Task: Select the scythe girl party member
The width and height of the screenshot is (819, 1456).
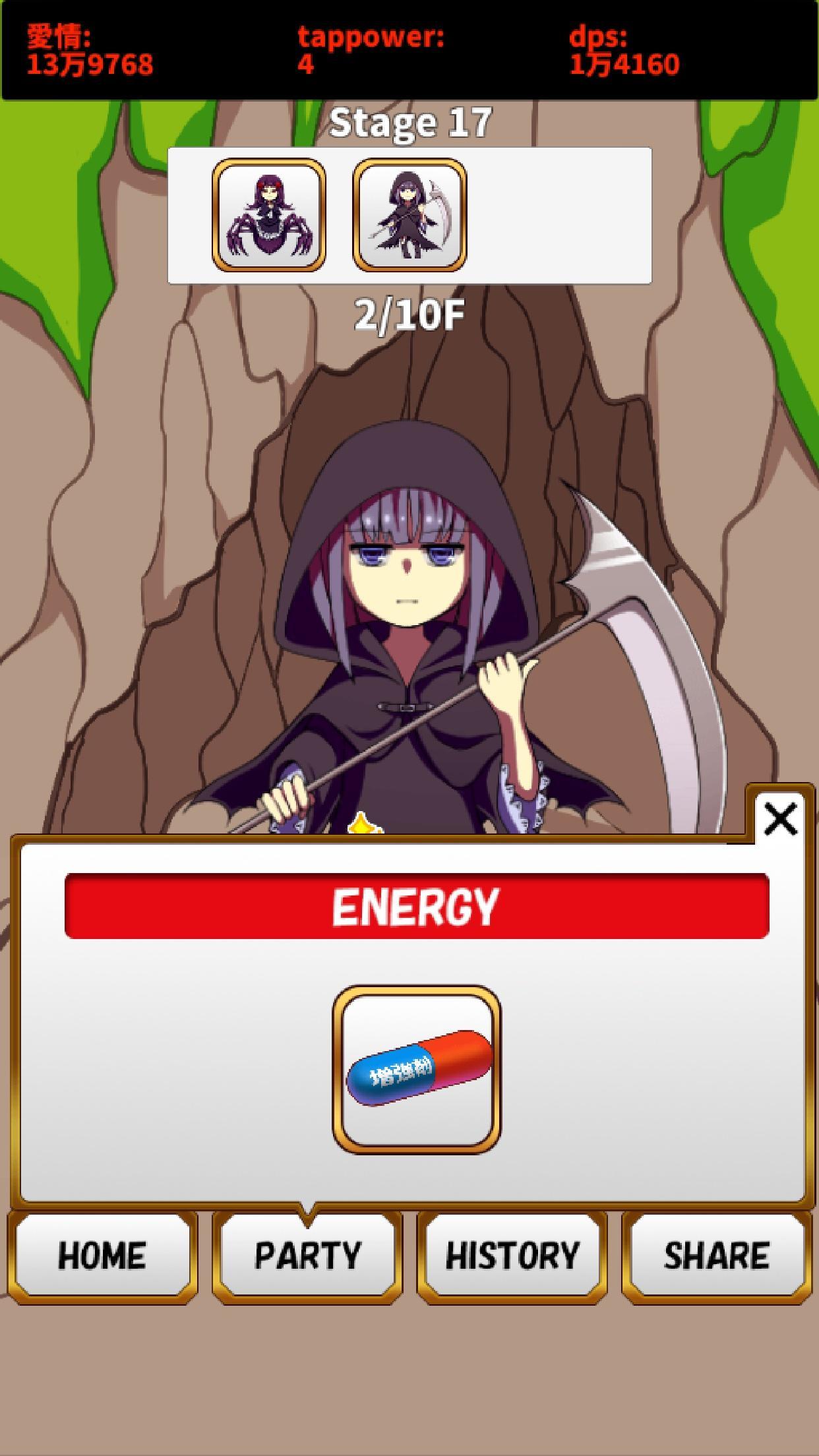Action: (x=410, y=215)
